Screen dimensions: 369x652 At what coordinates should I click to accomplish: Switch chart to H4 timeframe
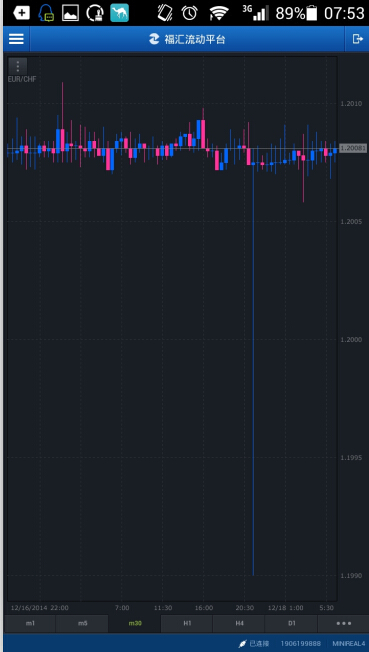pos(239,623)
